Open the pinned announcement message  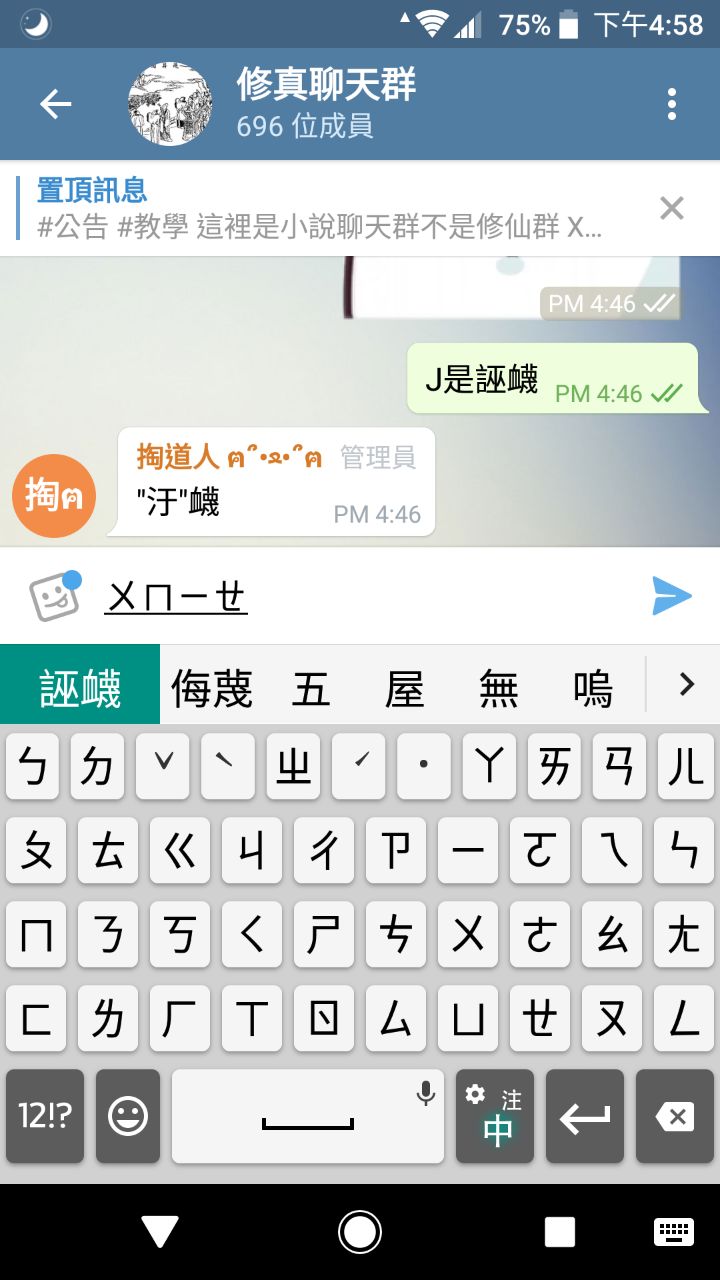320,208
